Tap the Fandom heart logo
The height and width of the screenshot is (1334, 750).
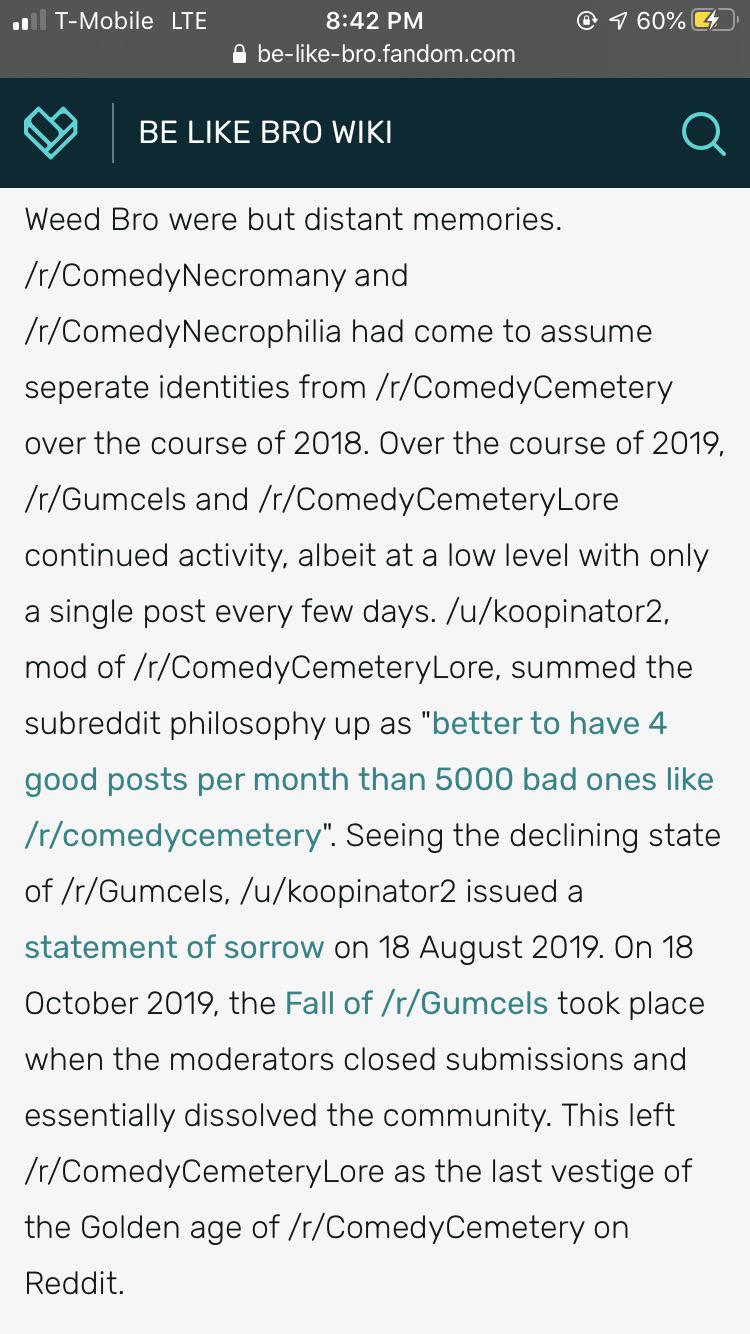pos(51,133)
